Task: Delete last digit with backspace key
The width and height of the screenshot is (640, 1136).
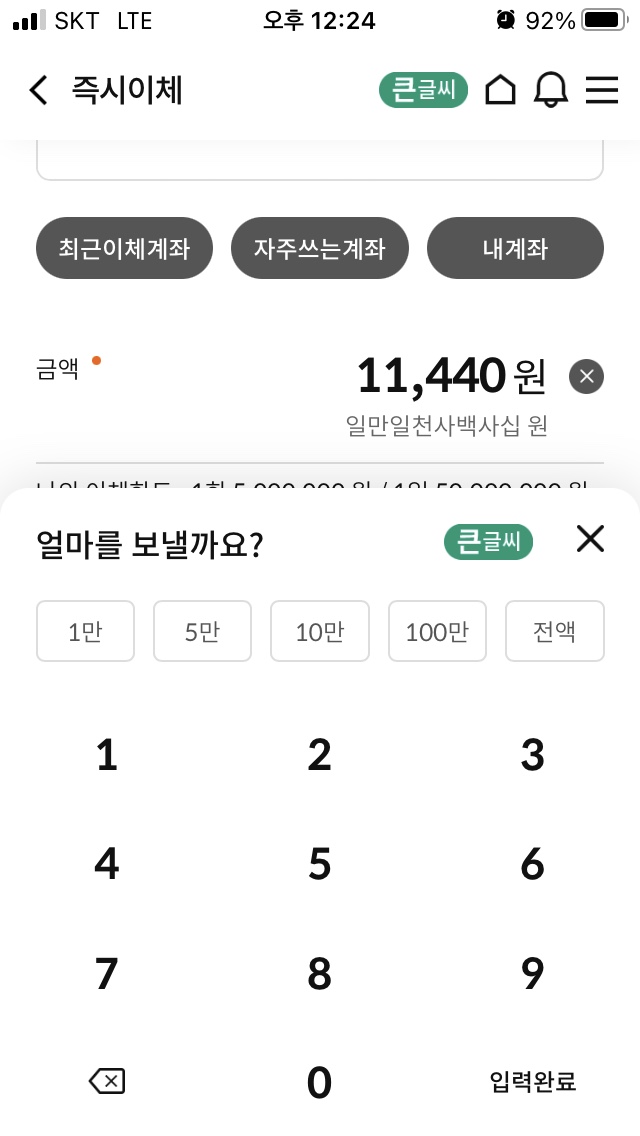Action: 107,1082
